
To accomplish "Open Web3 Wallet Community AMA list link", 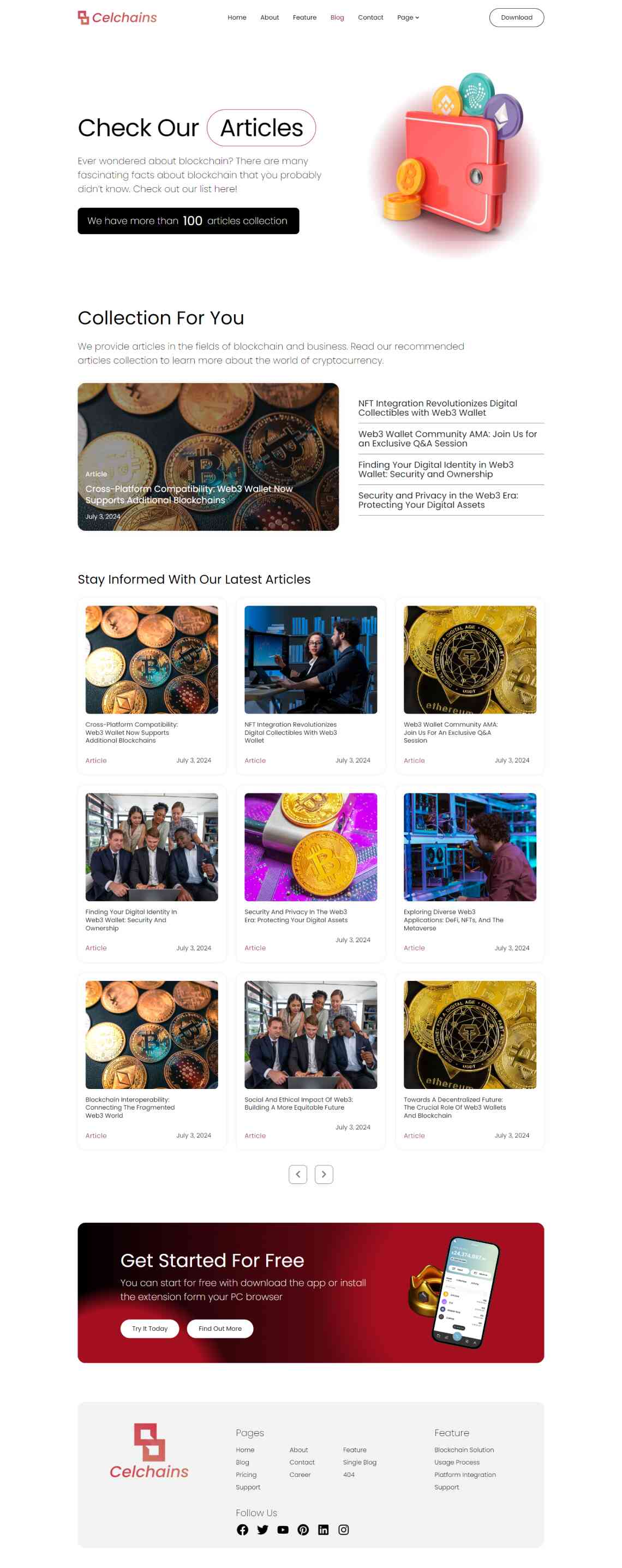I will 447,438.
